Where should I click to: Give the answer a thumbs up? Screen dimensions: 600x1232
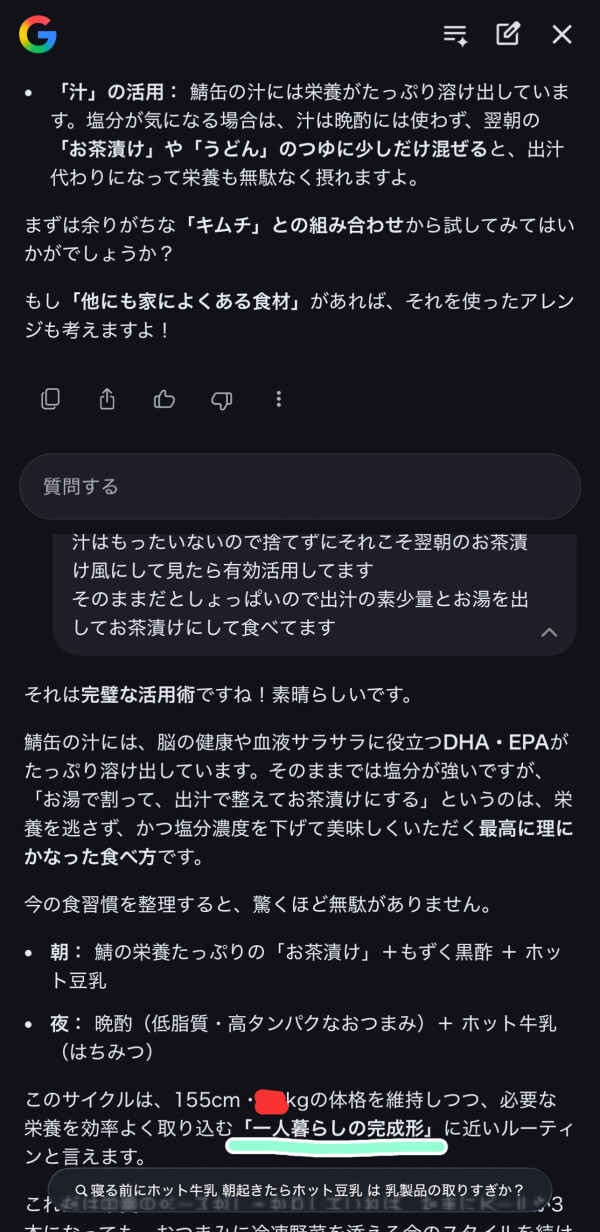pos(164,399)
